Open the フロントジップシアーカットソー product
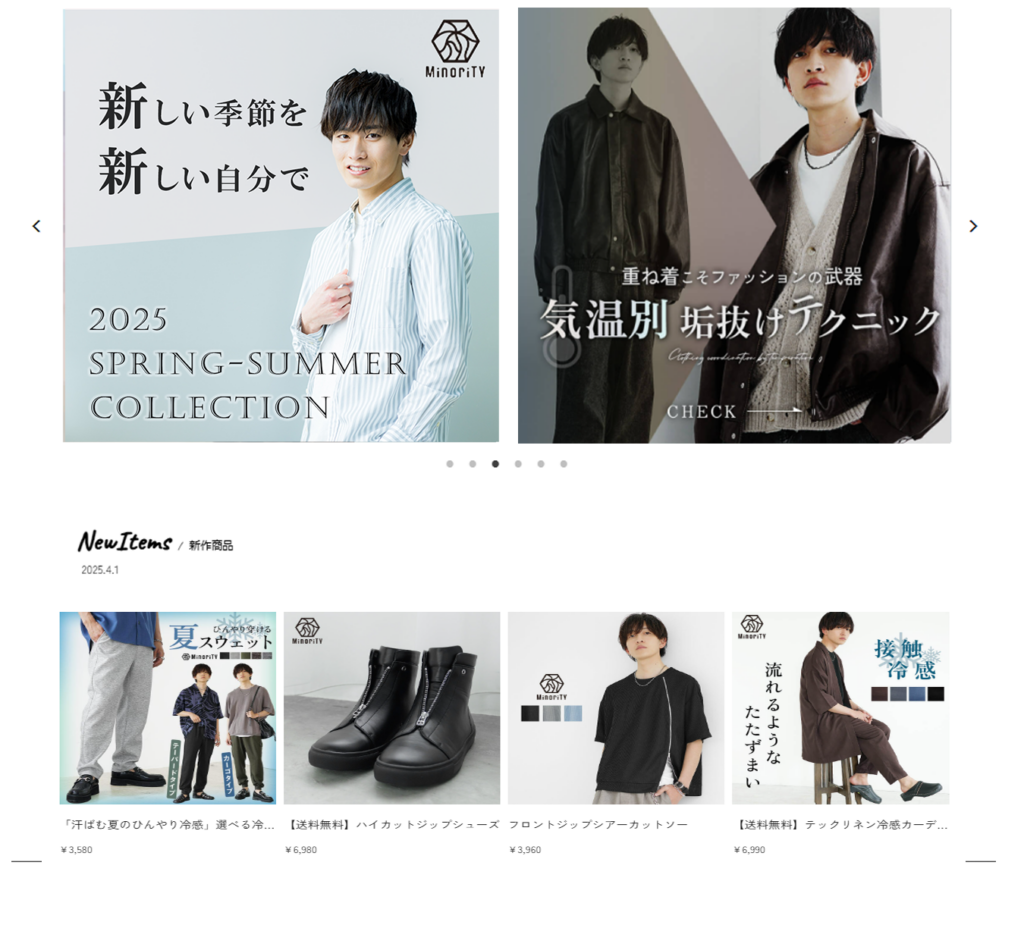1024x925 pixels. [616, 708]
